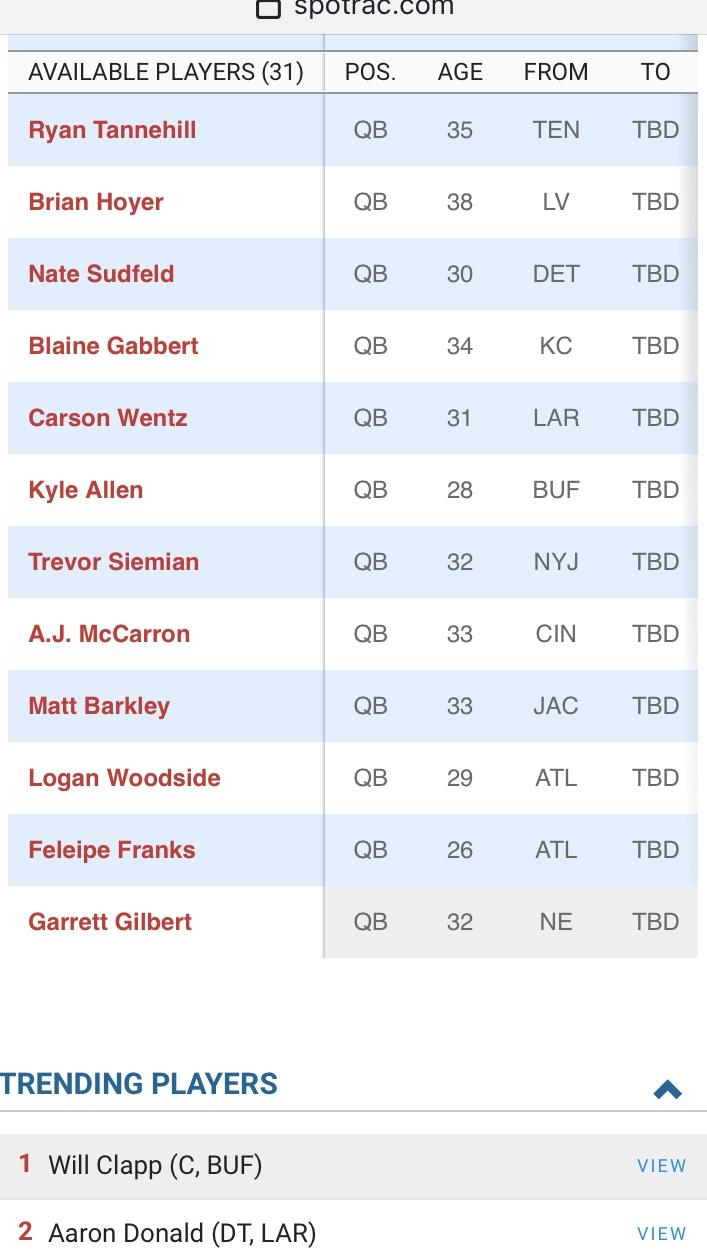The image size is (707, 1257).
Task: Open Logan Woodside's player link
Action: pos(124,778)
